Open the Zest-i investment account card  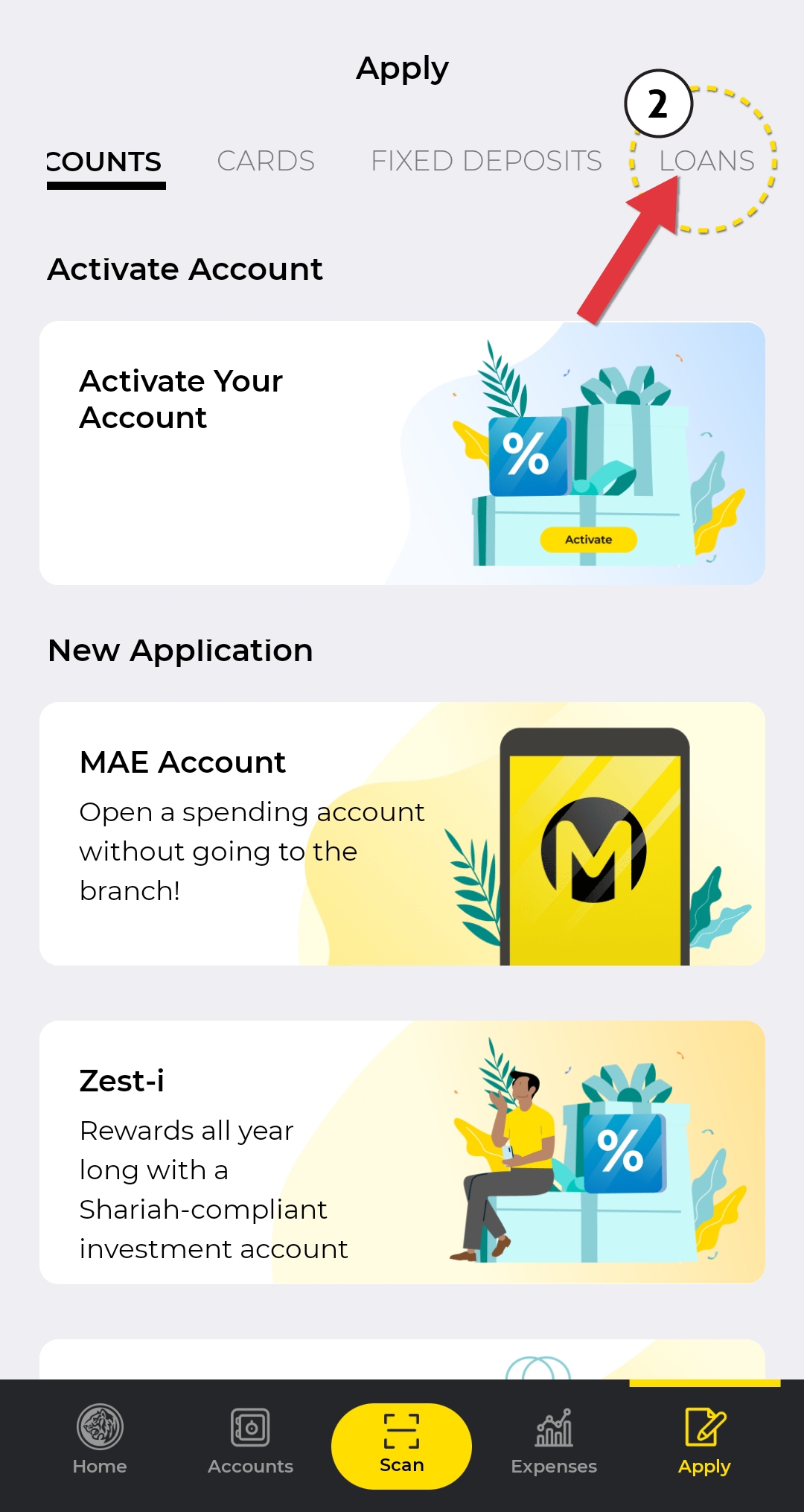click(x=402, y=1152)
